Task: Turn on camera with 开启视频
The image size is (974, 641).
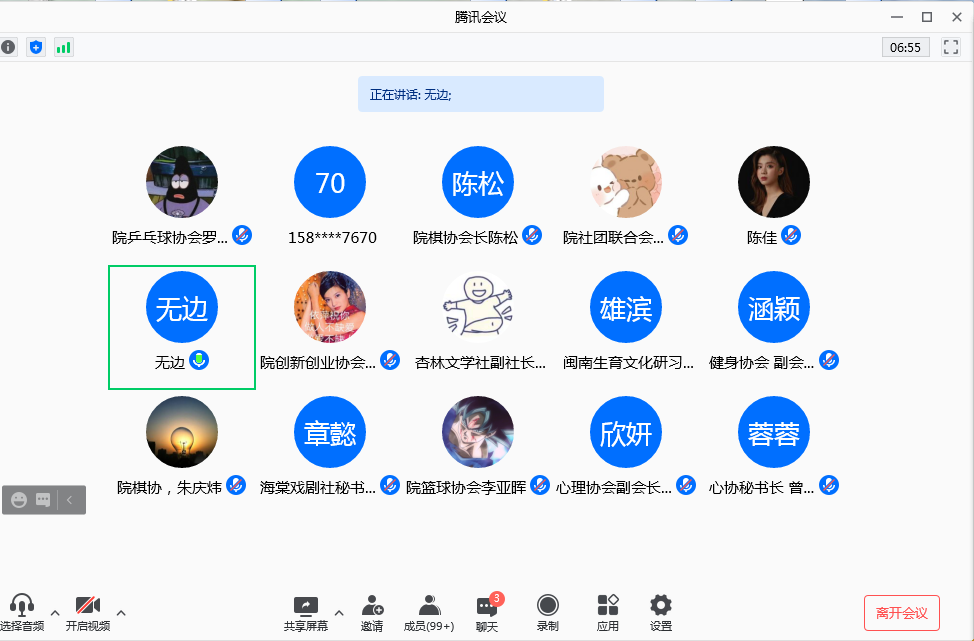Action: (87, 612)
